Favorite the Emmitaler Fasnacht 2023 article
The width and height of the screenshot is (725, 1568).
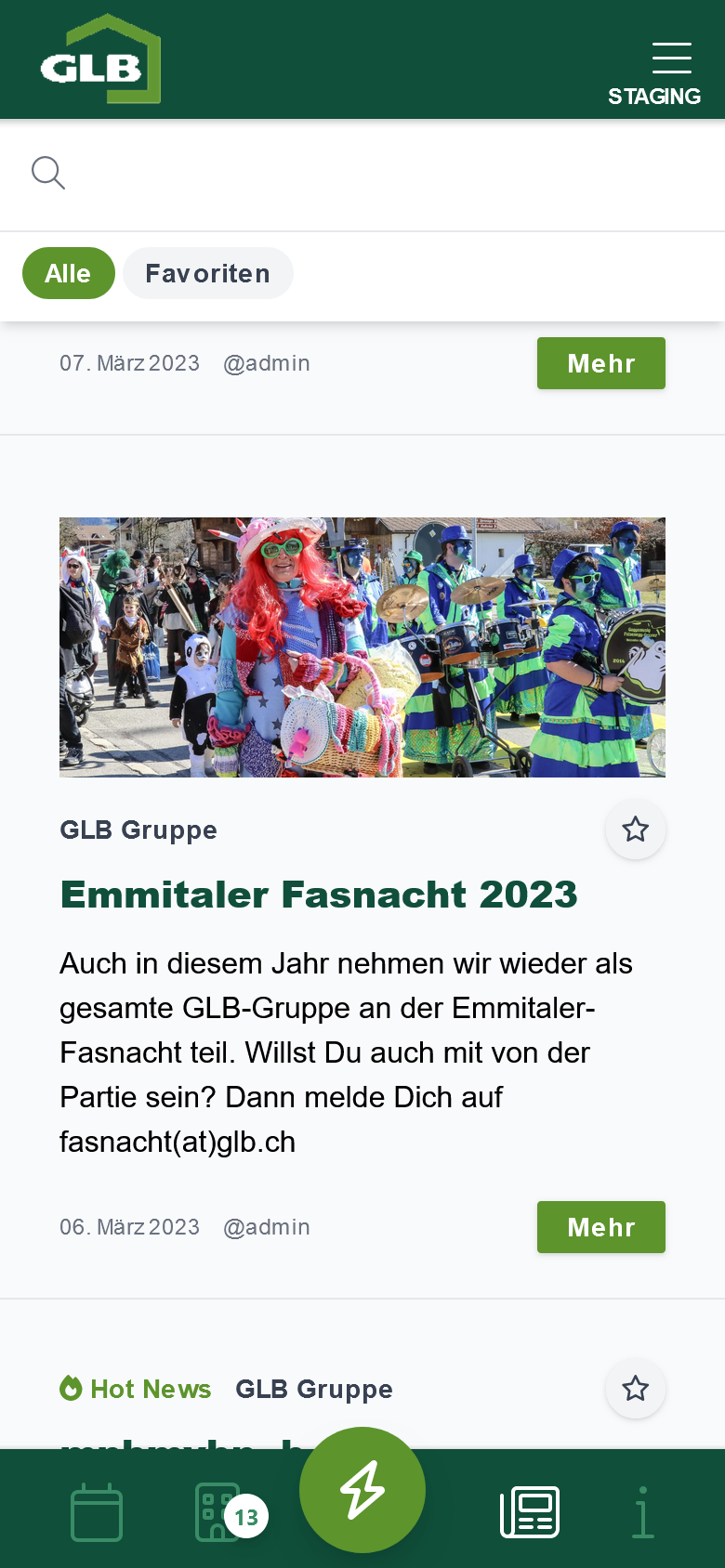[636, 829]
